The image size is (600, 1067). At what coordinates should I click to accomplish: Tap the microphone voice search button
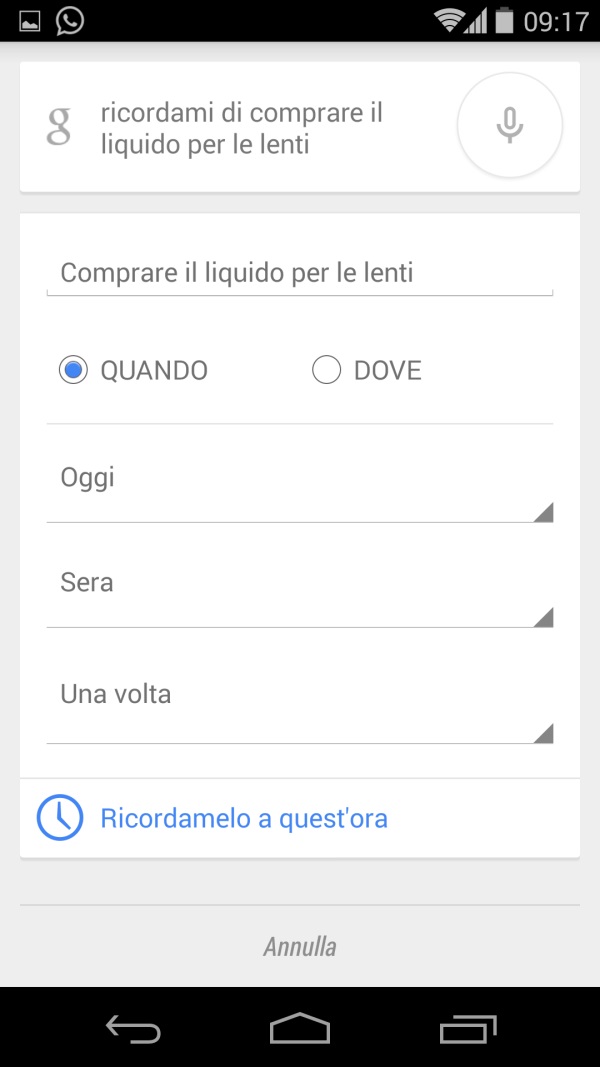[510, 125]
